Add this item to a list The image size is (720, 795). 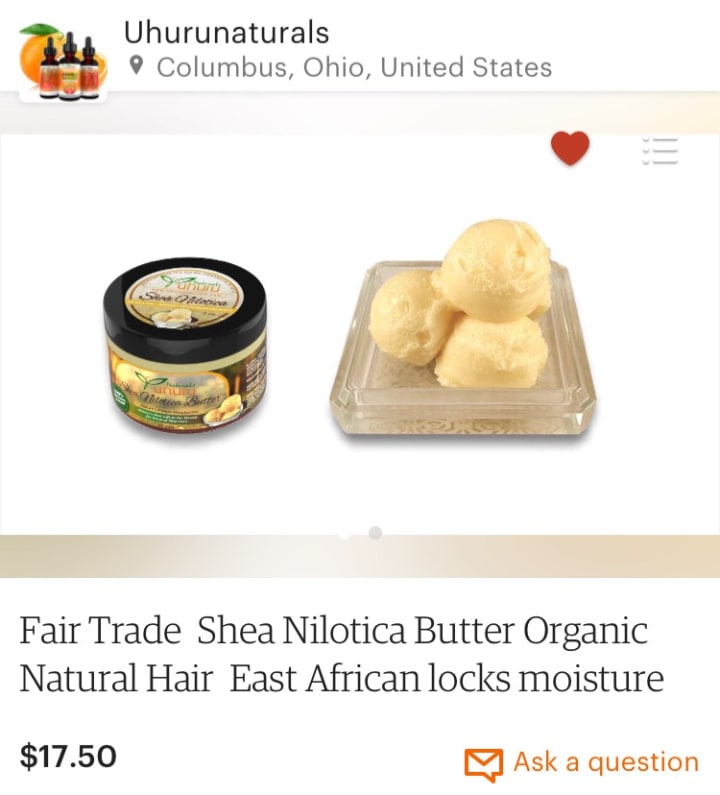[x=660, y=151]
